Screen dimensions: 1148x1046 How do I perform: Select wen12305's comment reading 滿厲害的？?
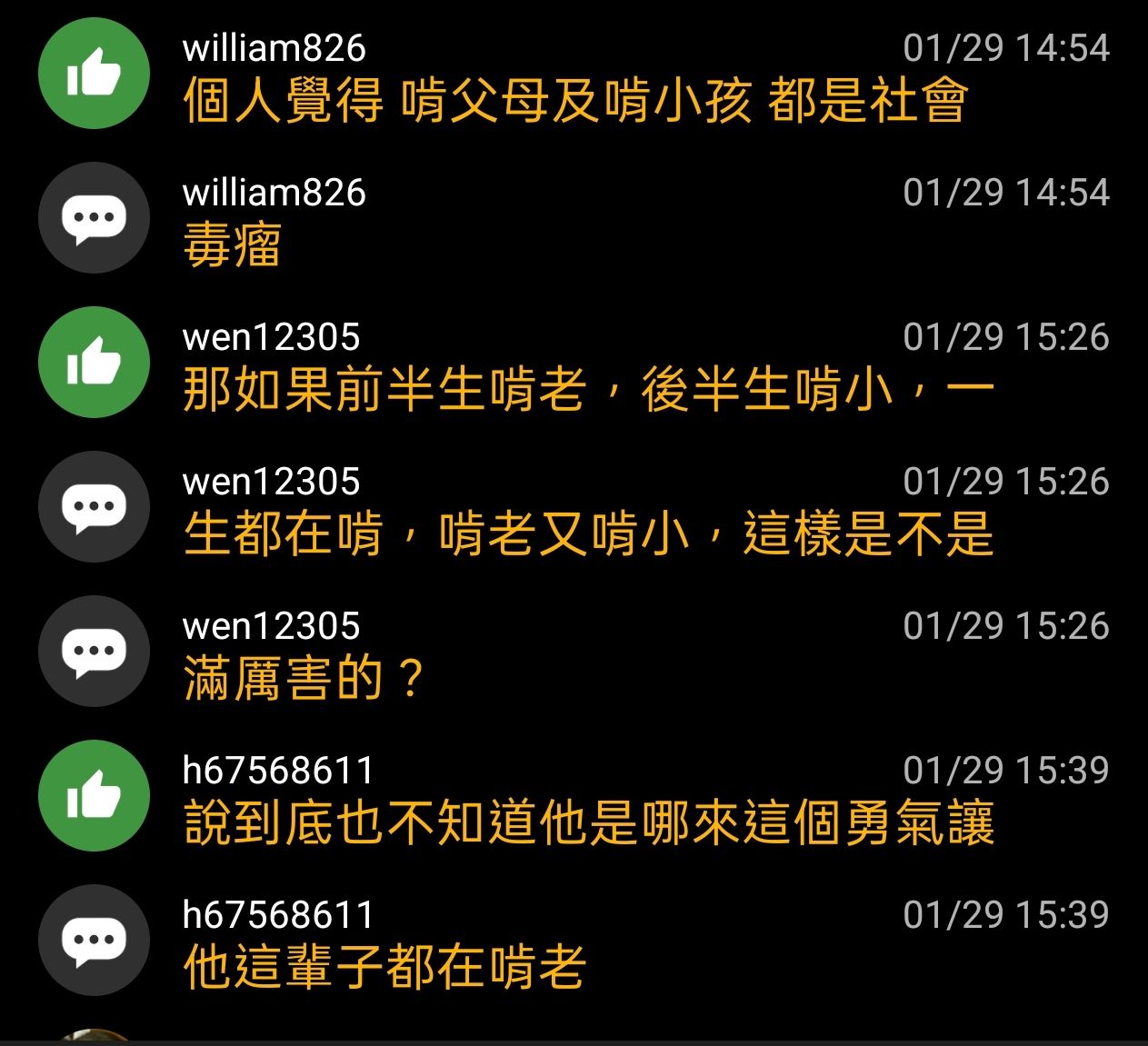[x=304, y=679]
